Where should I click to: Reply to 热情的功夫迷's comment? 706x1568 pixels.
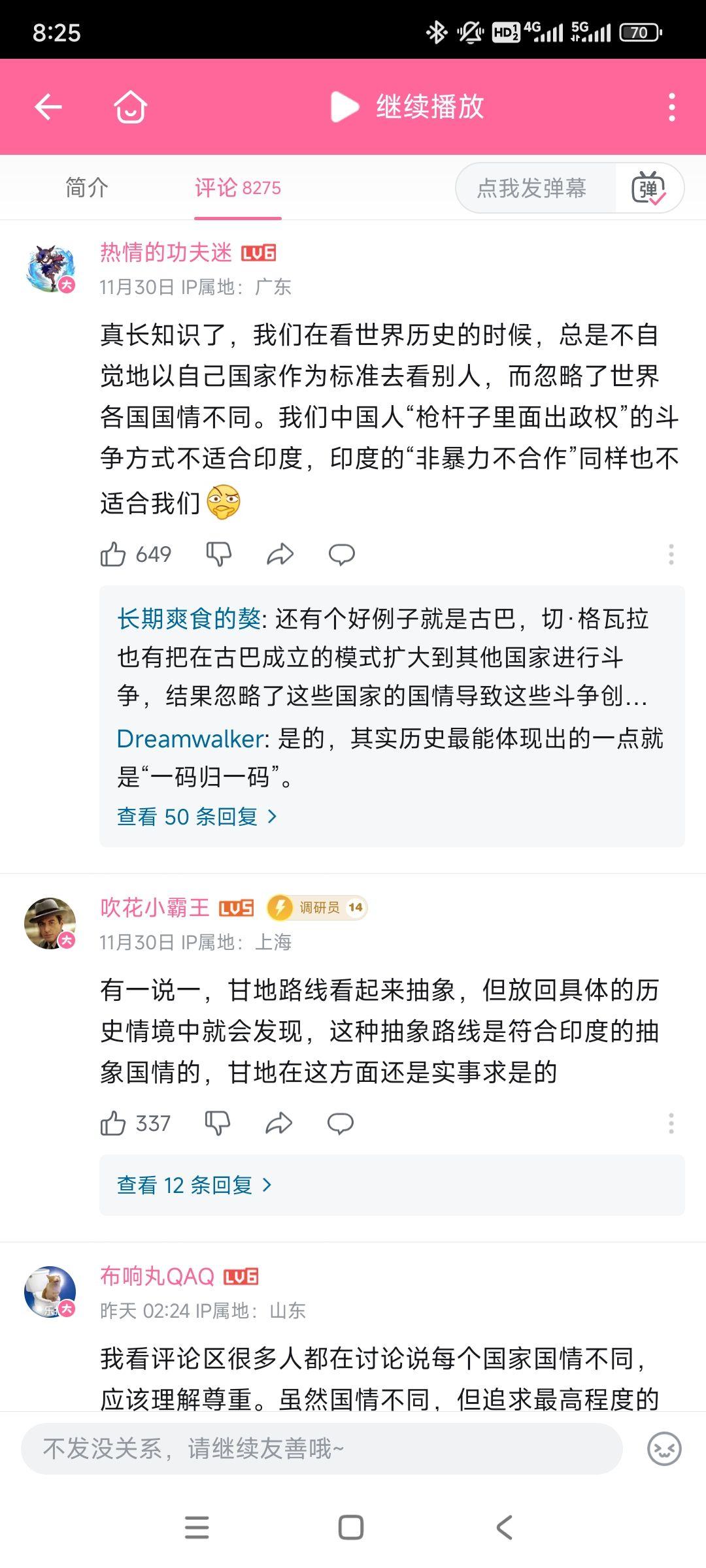pyautogui.click(x=341, y=555)
